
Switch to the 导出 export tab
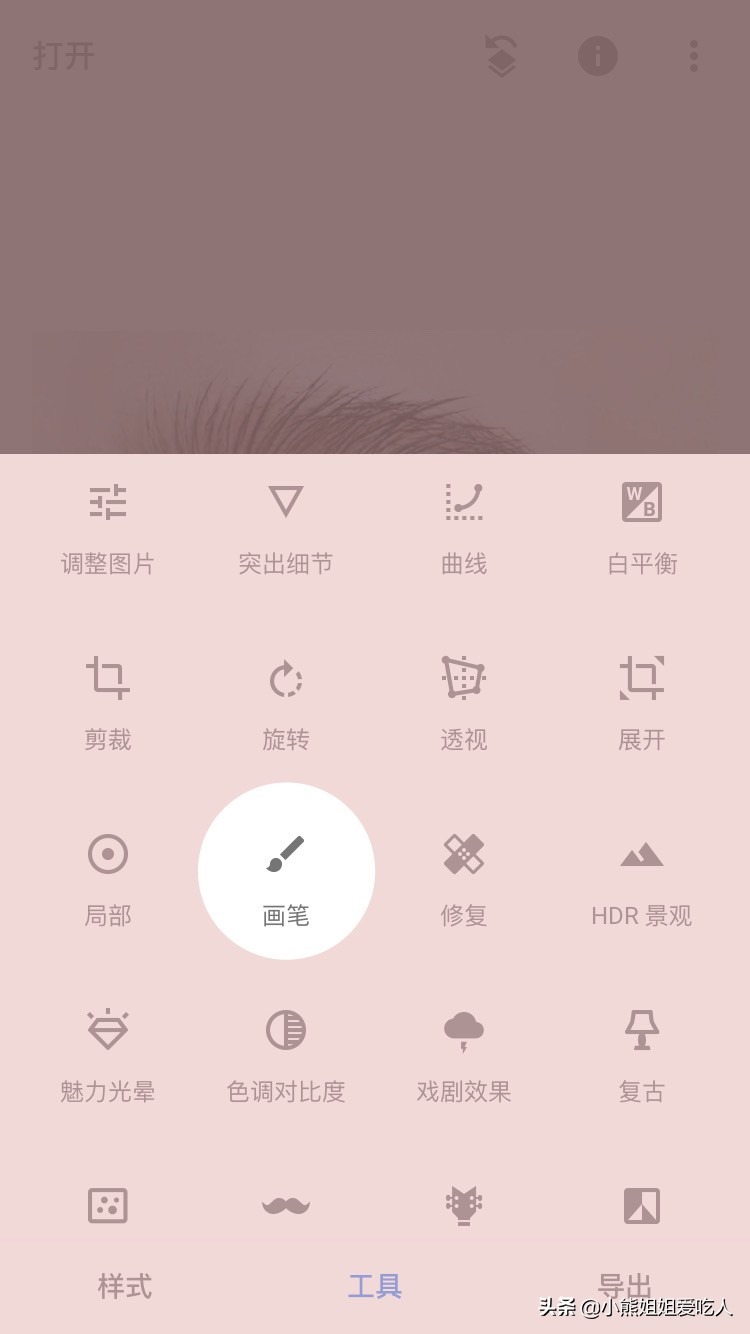pos(625,1286)
